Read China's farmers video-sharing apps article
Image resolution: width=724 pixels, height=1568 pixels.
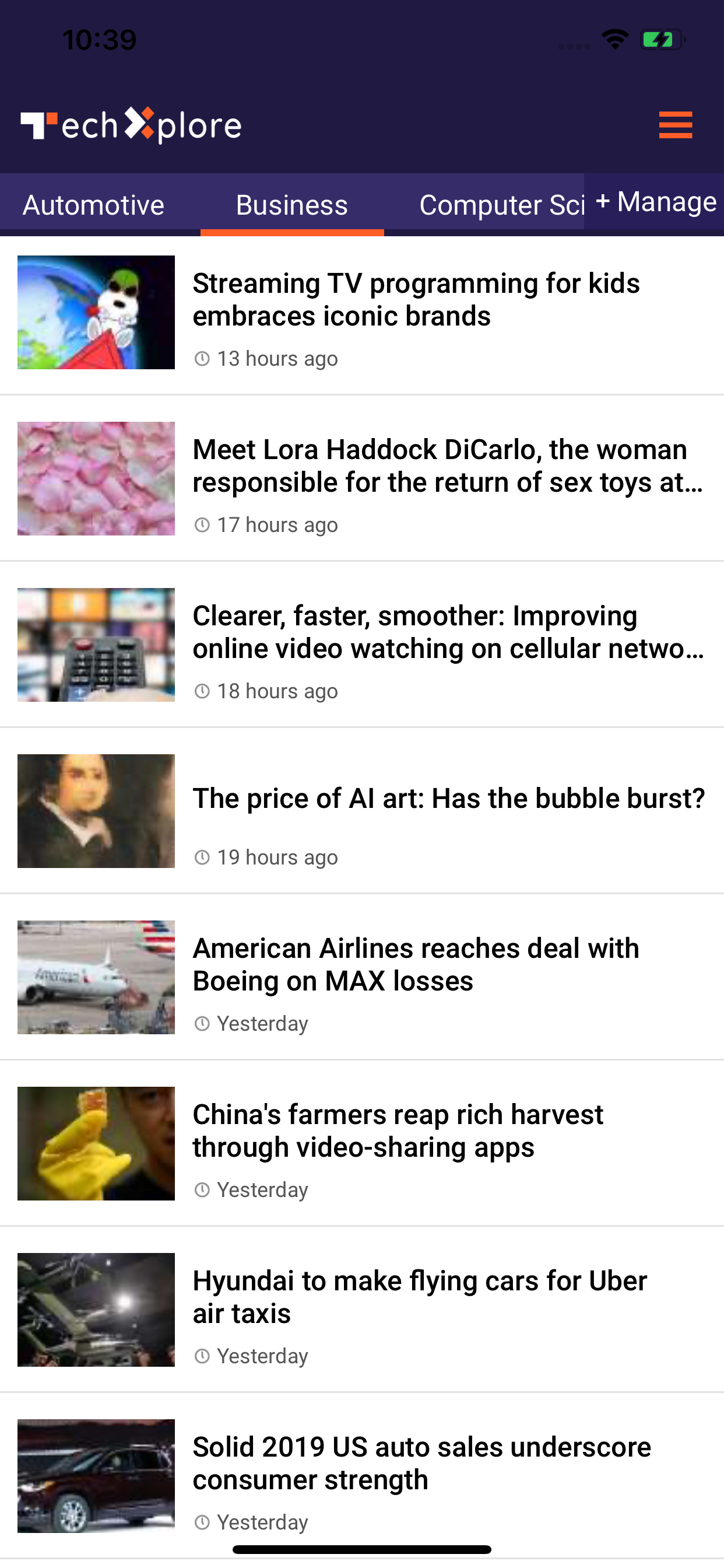point(398,1131)
